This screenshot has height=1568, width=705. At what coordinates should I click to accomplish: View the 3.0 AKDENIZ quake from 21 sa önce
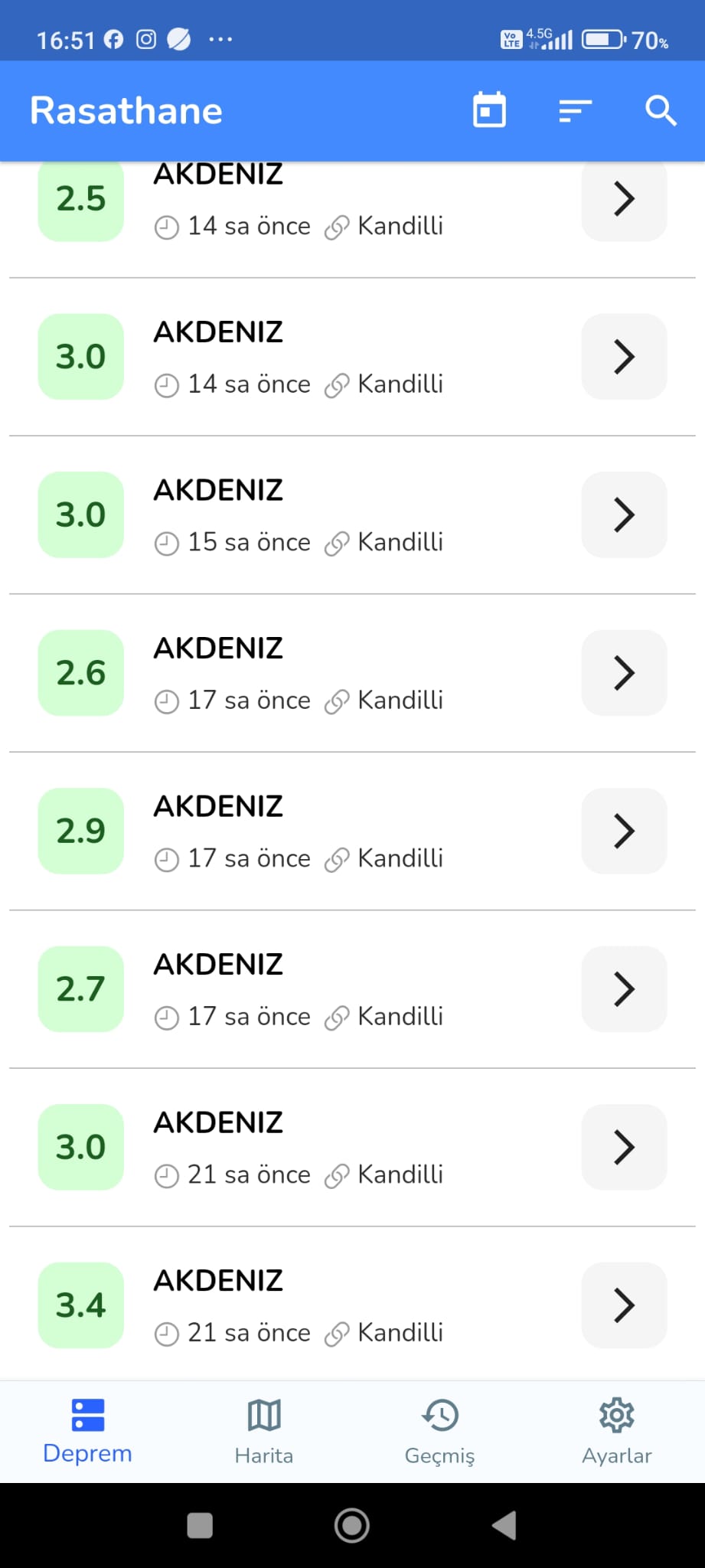(624, 1147)
